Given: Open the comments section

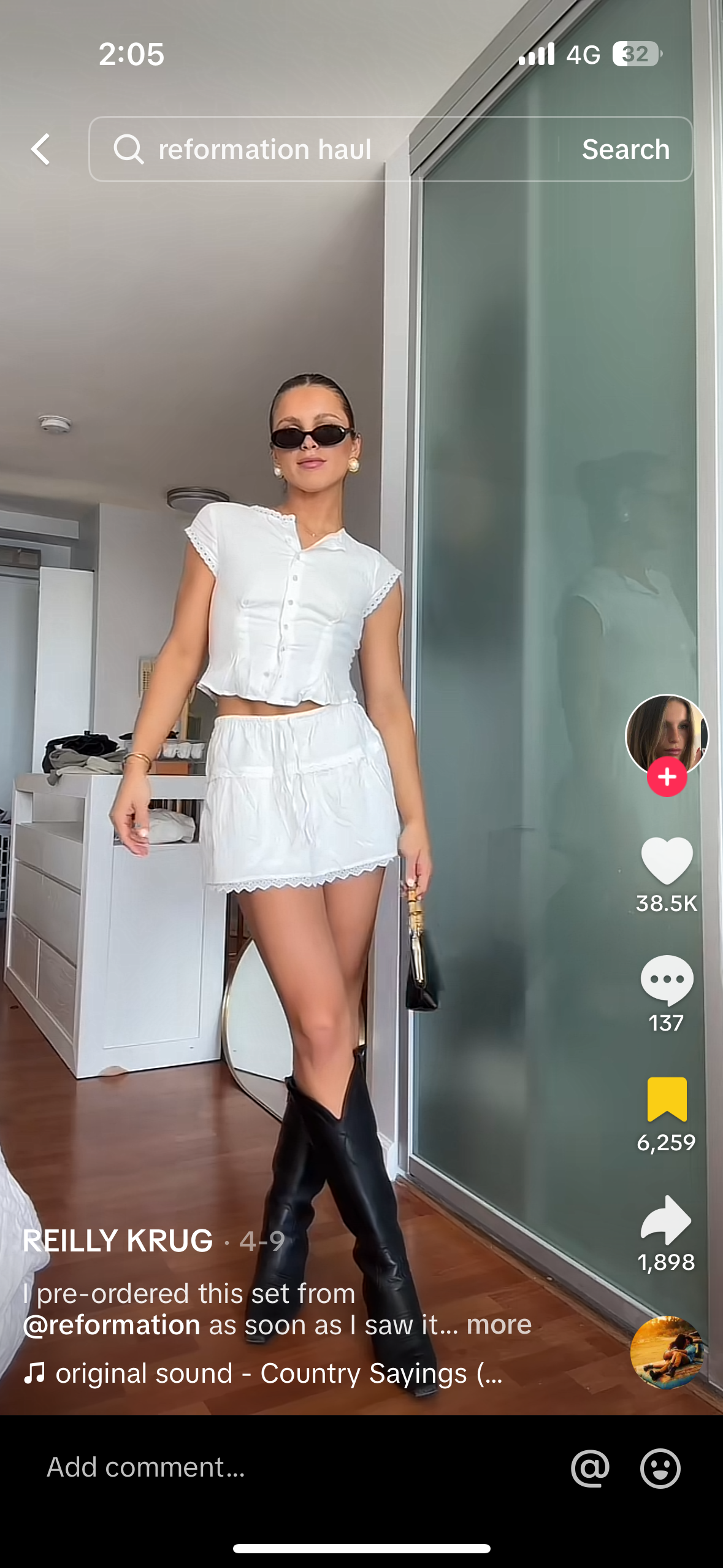Looking at the screenshot, I should (x=667, y=980).
